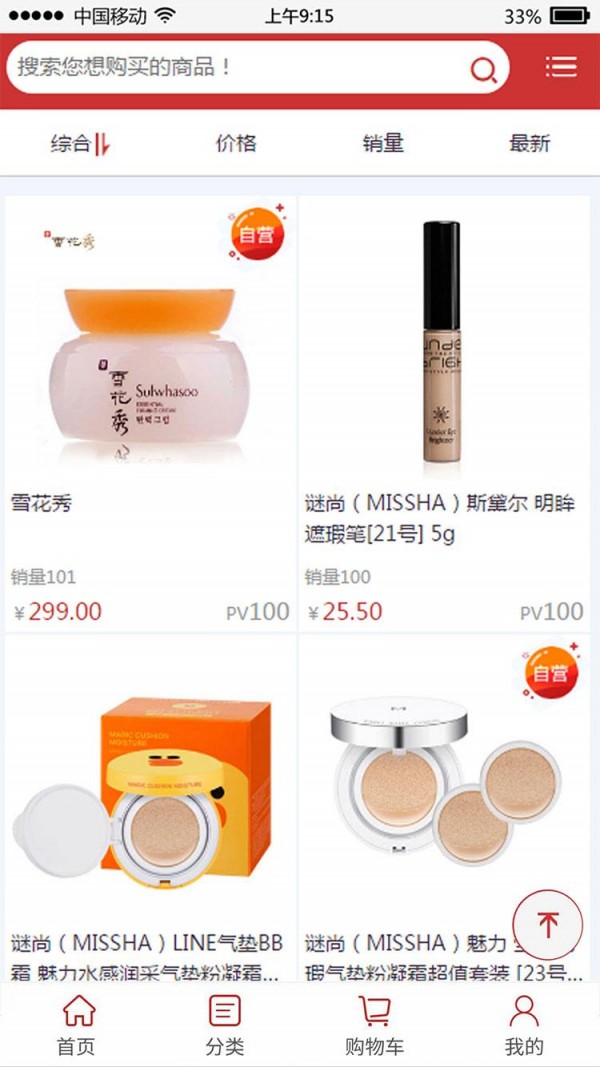This screenshot has height=1067, width=600.
Task: Open the MISSHA LINE气垫BB霜 product card
Action: [150, 810]
